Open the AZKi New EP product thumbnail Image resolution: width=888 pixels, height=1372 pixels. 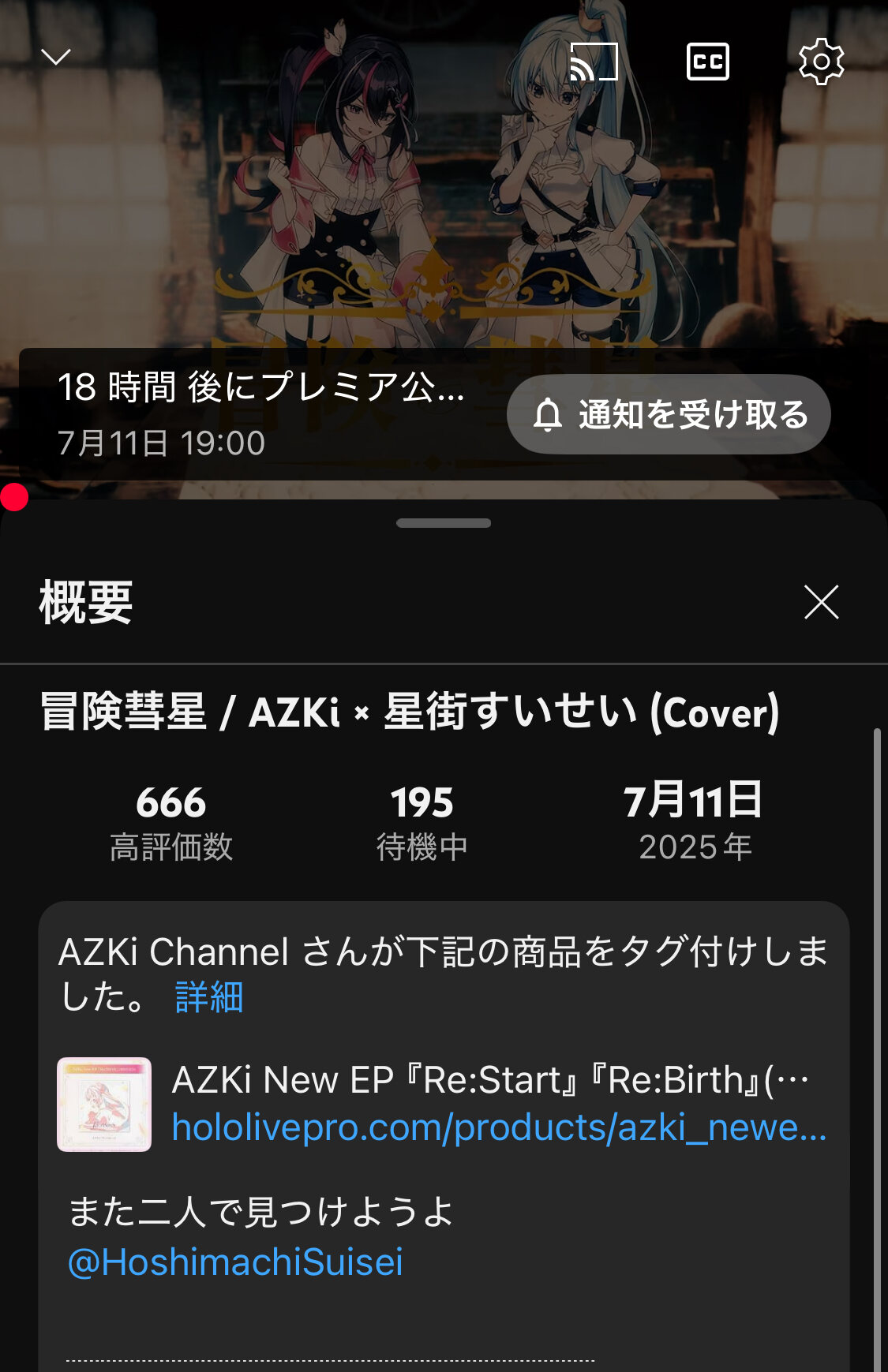click(x=104, y=1105)
